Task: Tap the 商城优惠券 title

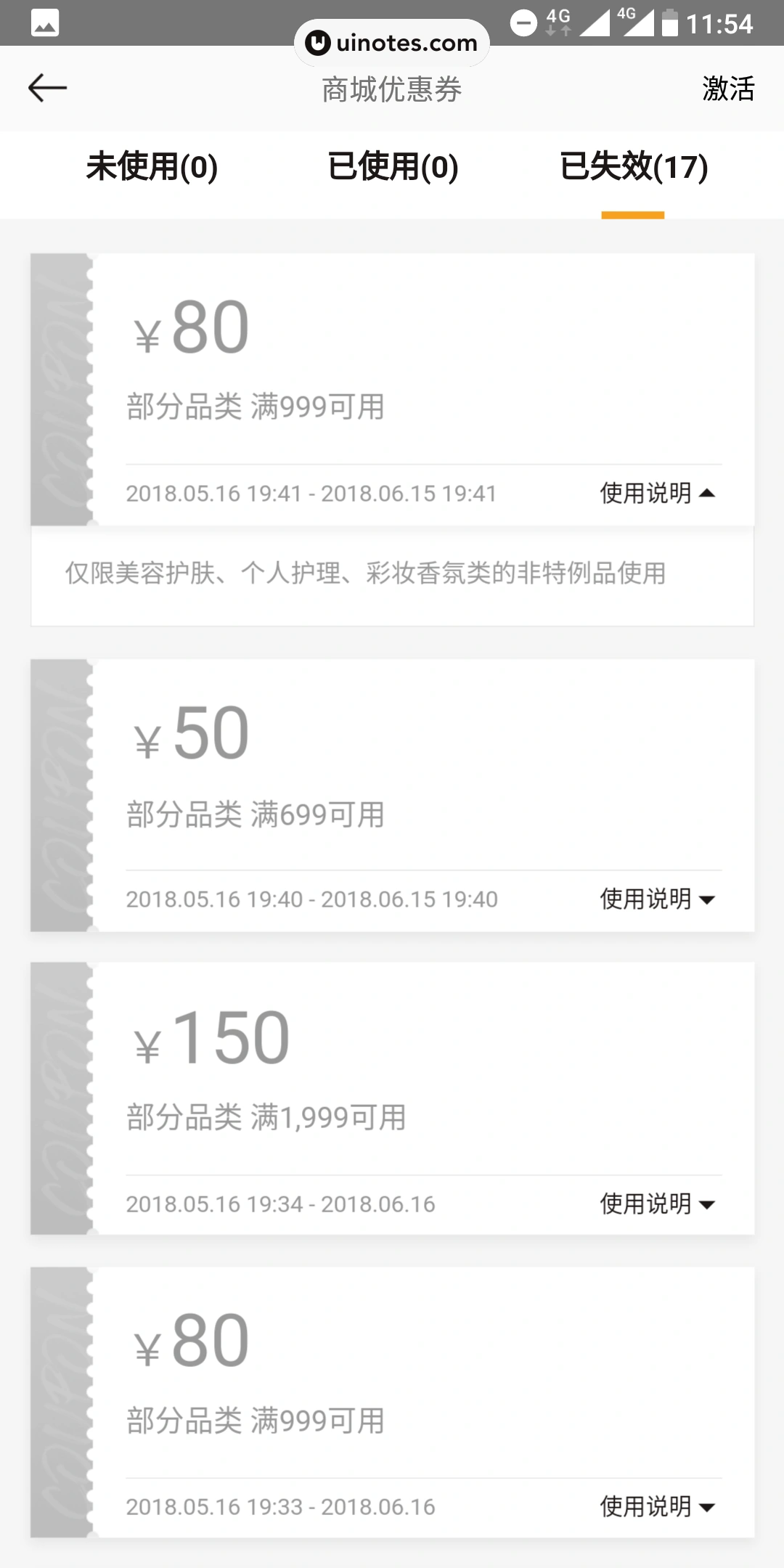Action: 392,89
